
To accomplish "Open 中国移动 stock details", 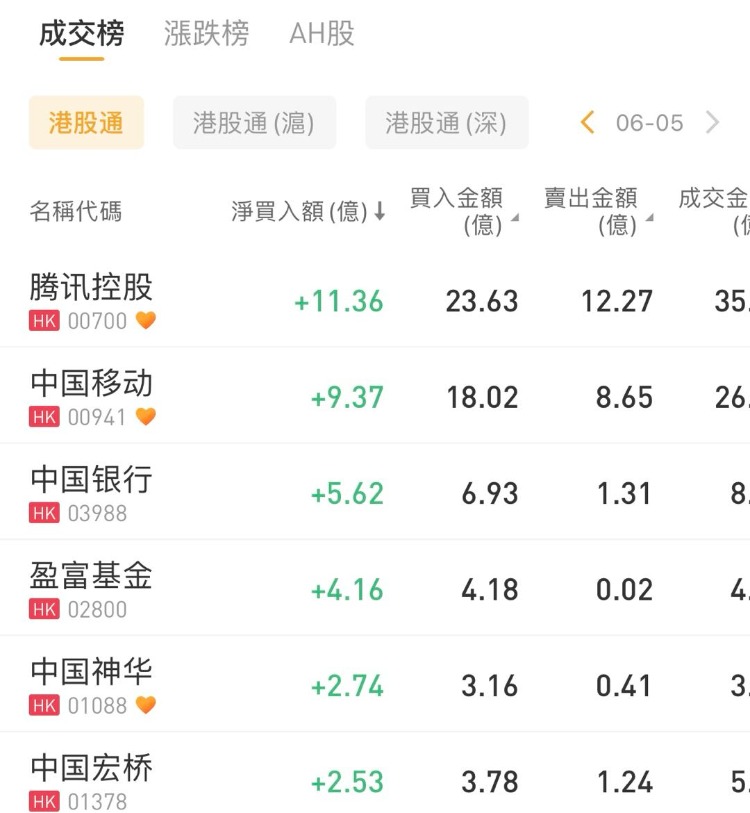I will (x=92, y=395).
